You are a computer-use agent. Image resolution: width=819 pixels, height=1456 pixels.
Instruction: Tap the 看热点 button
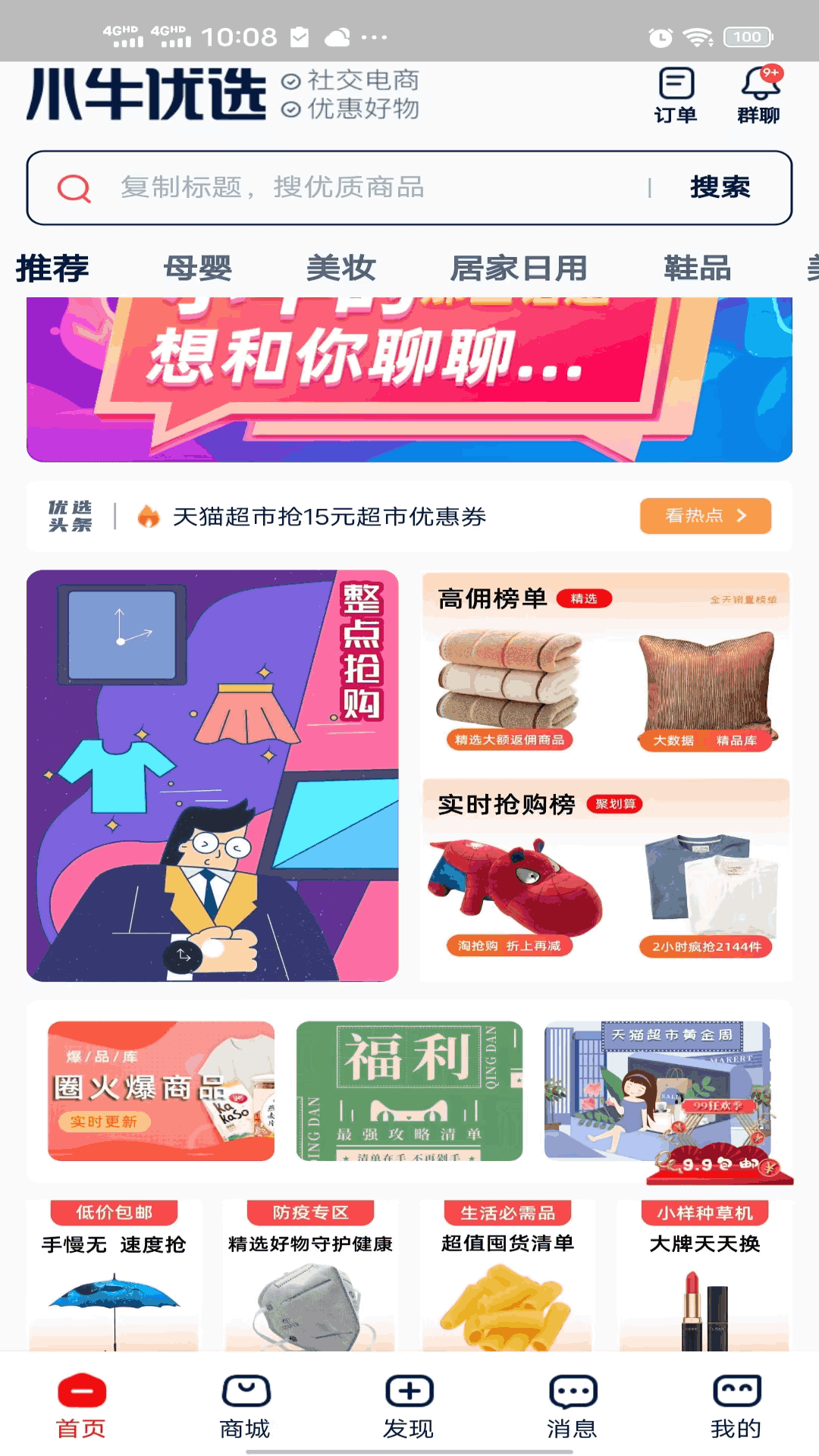click(705, 516)
